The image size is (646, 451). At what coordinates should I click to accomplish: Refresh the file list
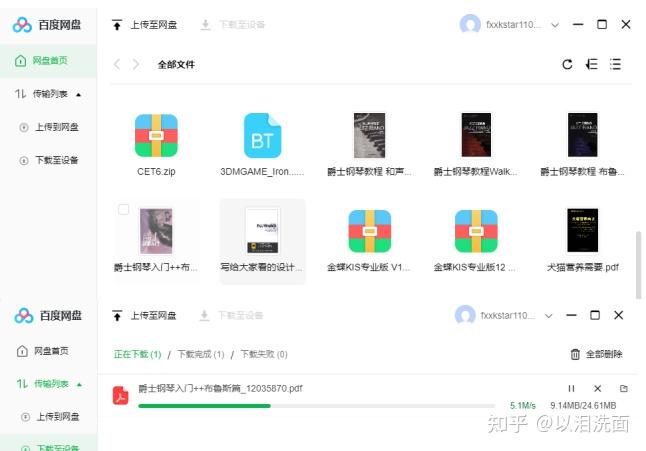pyautogui.click(x=567, y=64)
